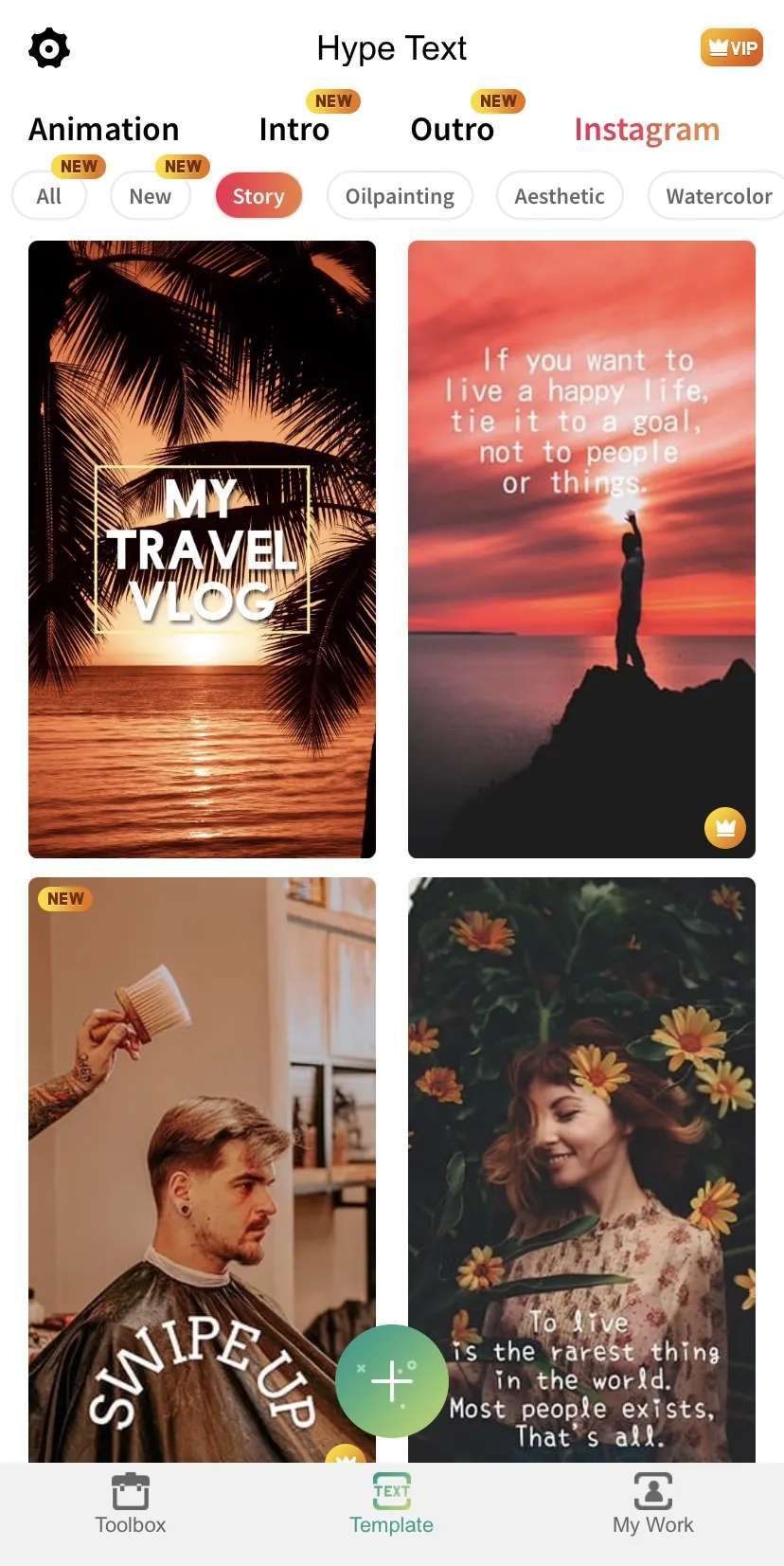
Task: Open the settings gear icon
Action: pyautogui.click(x=49, y=48)
